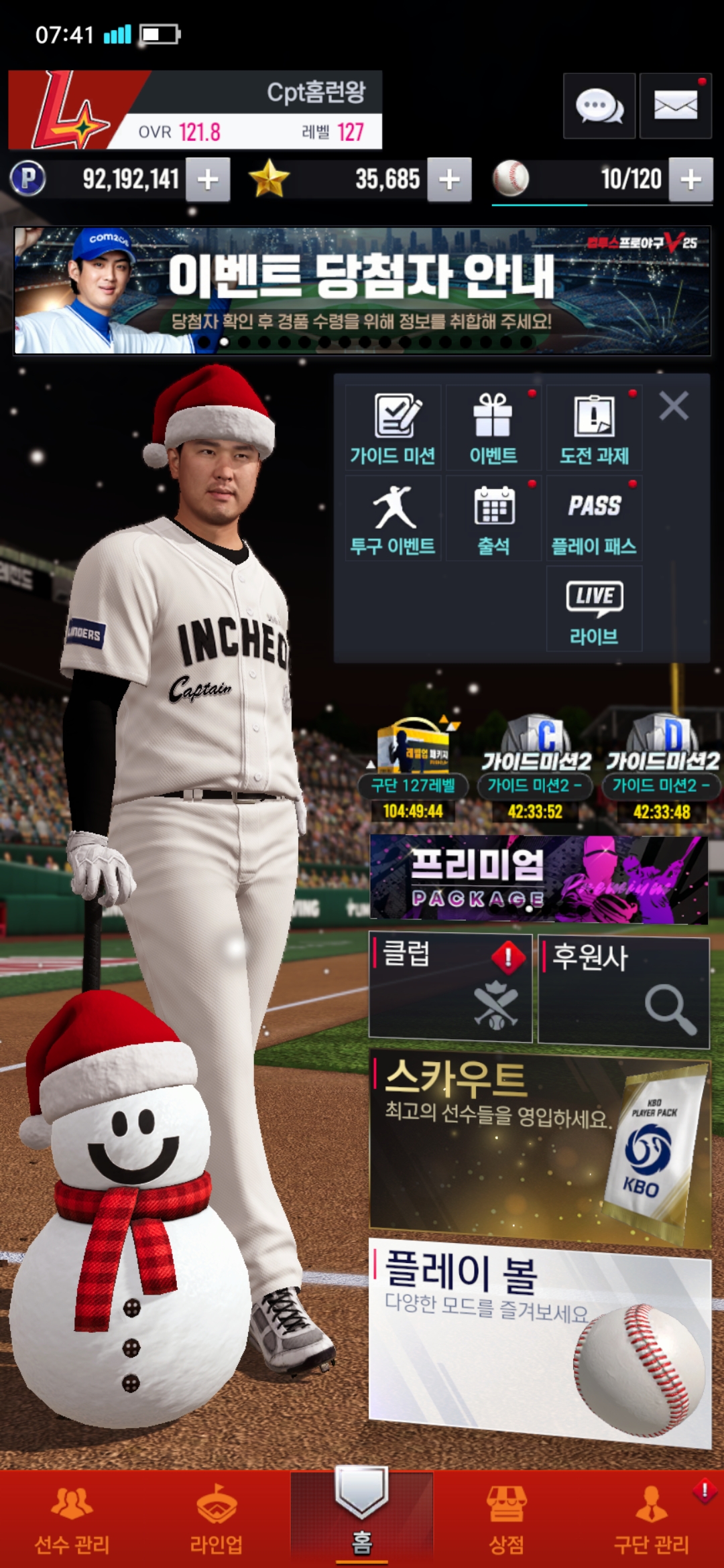Viewport: 724px width, 1568px height.
Task: Open 투구 이벤트
Action: (393, 519)
